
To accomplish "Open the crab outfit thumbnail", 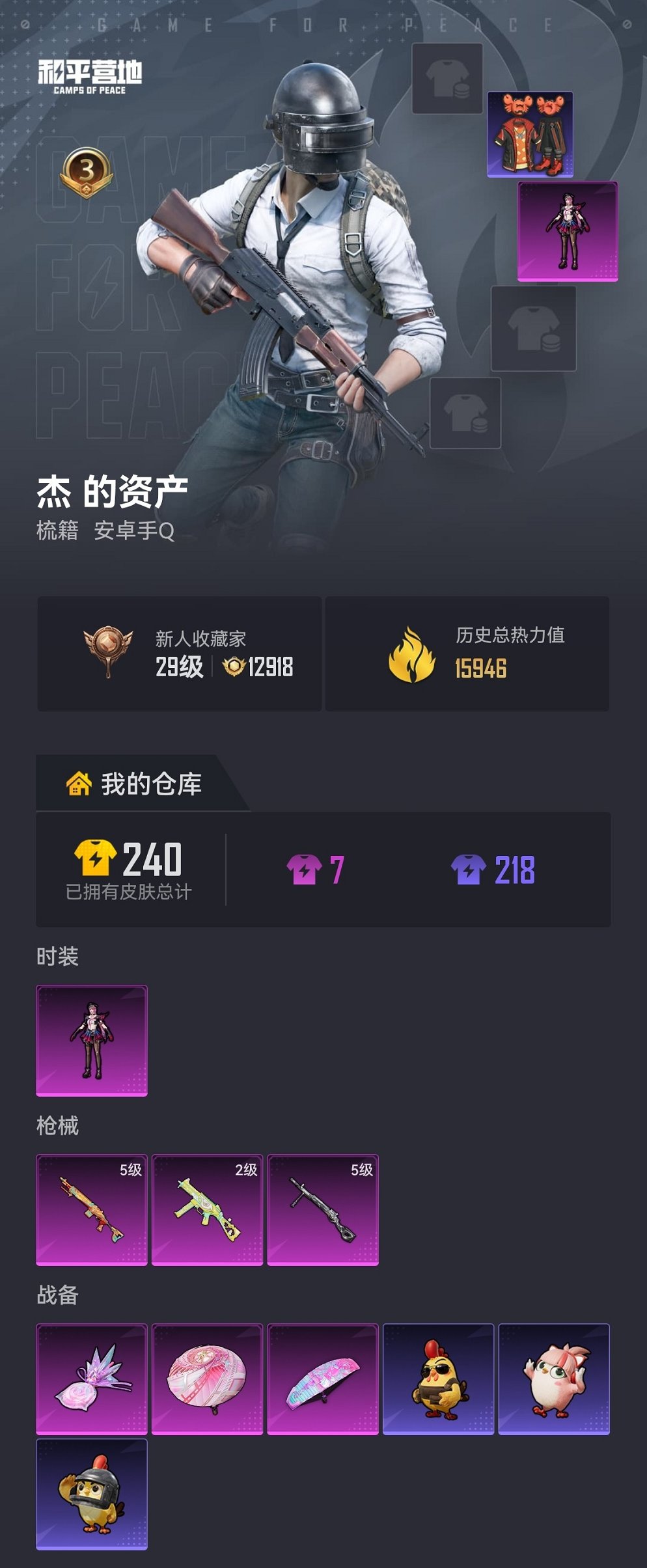I will 532,135.
